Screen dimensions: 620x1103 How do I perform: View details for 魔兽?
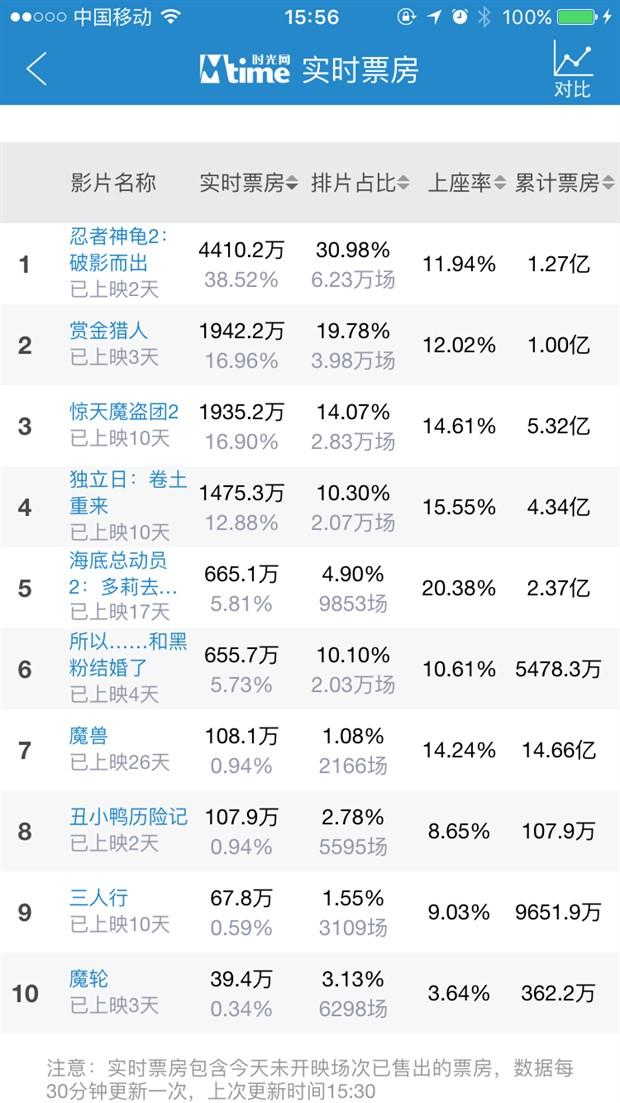(310, 749)
